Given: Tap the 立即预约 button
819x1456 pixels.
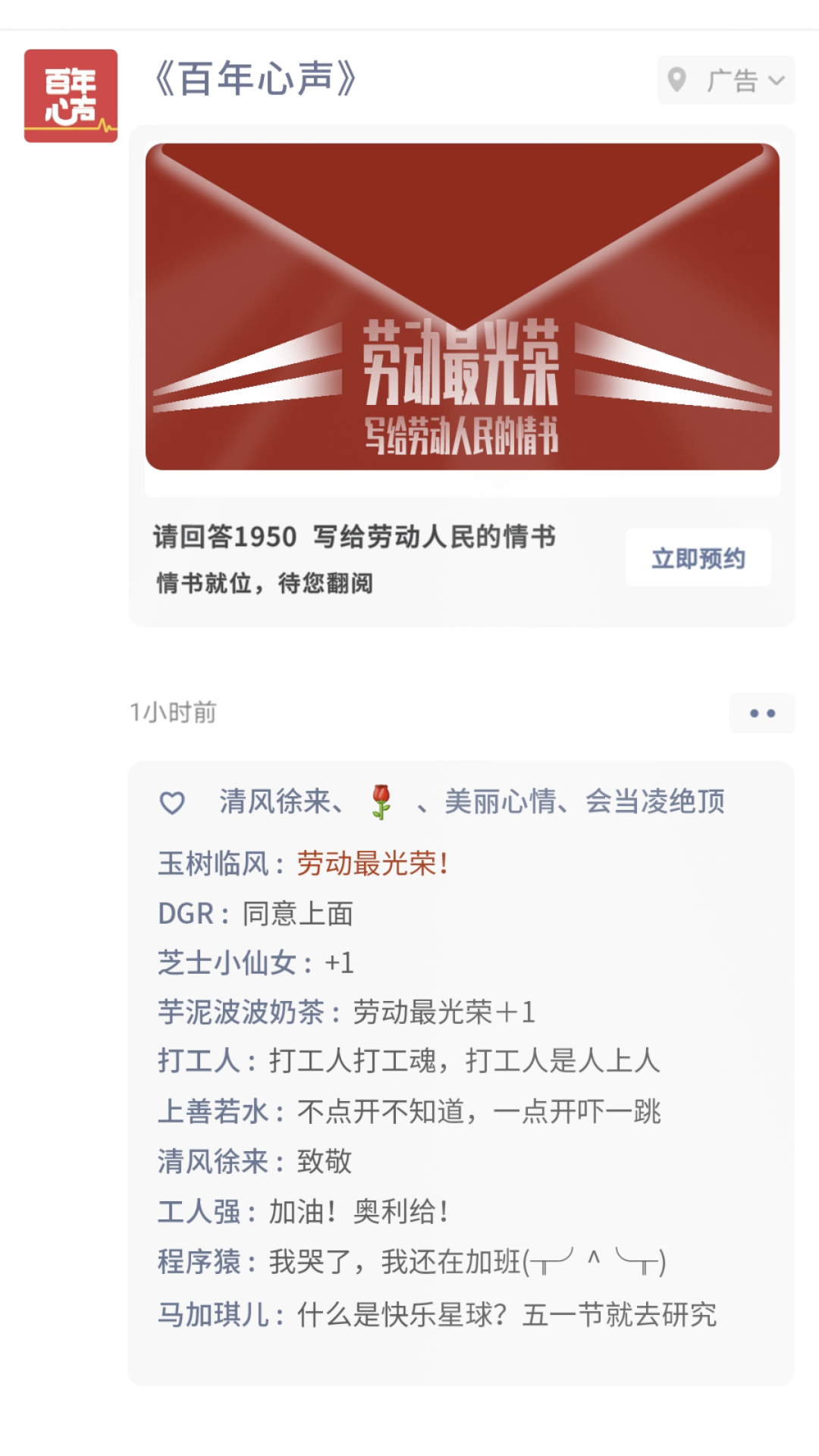Looking at the screenshot, I should (698, 558).
